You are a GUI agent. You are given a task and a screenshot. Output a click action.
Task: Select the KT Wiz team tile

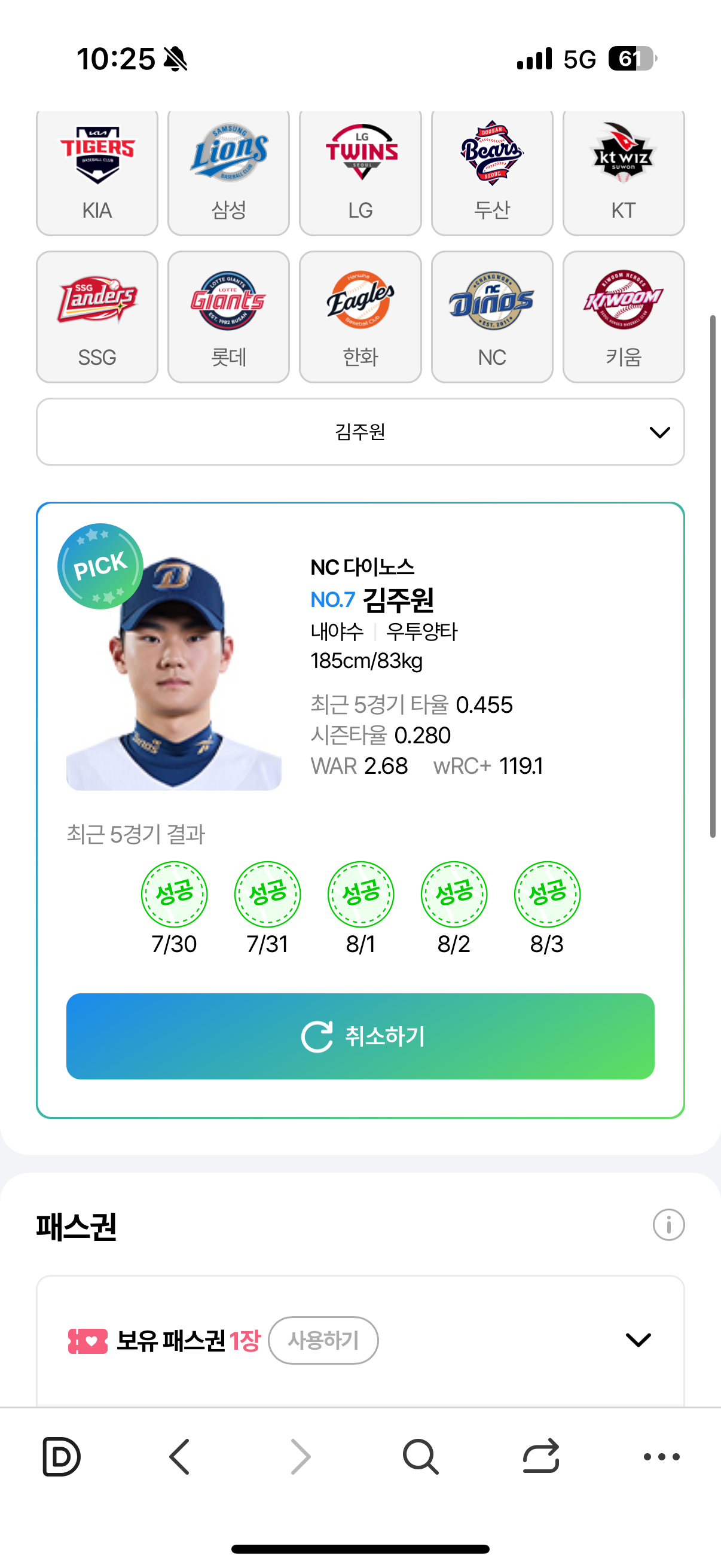624,172
